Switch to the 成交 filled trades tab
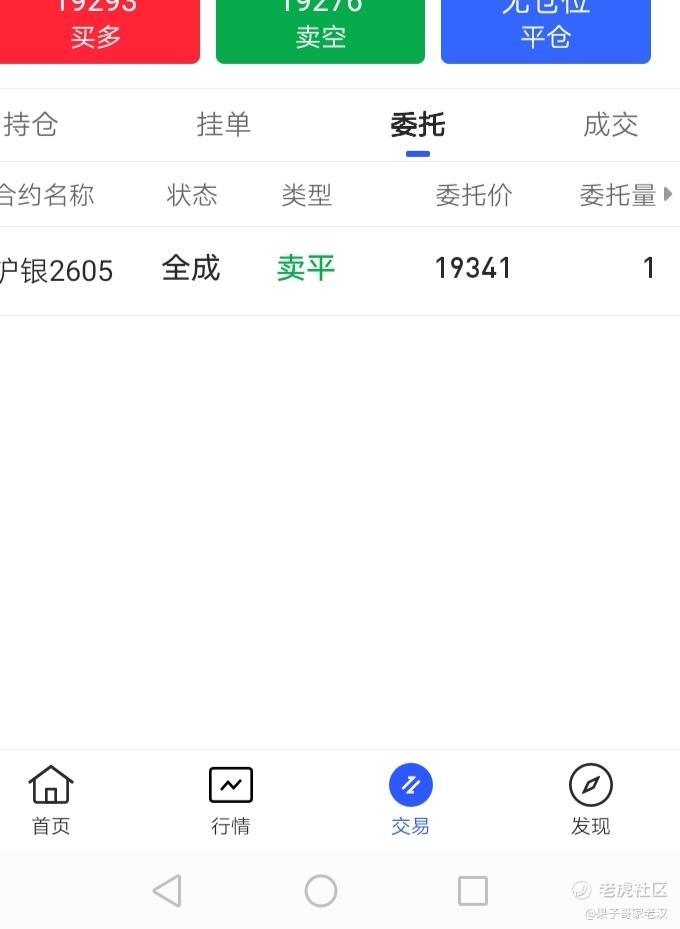Screen dimensions: 680x929 coord(611,125)
